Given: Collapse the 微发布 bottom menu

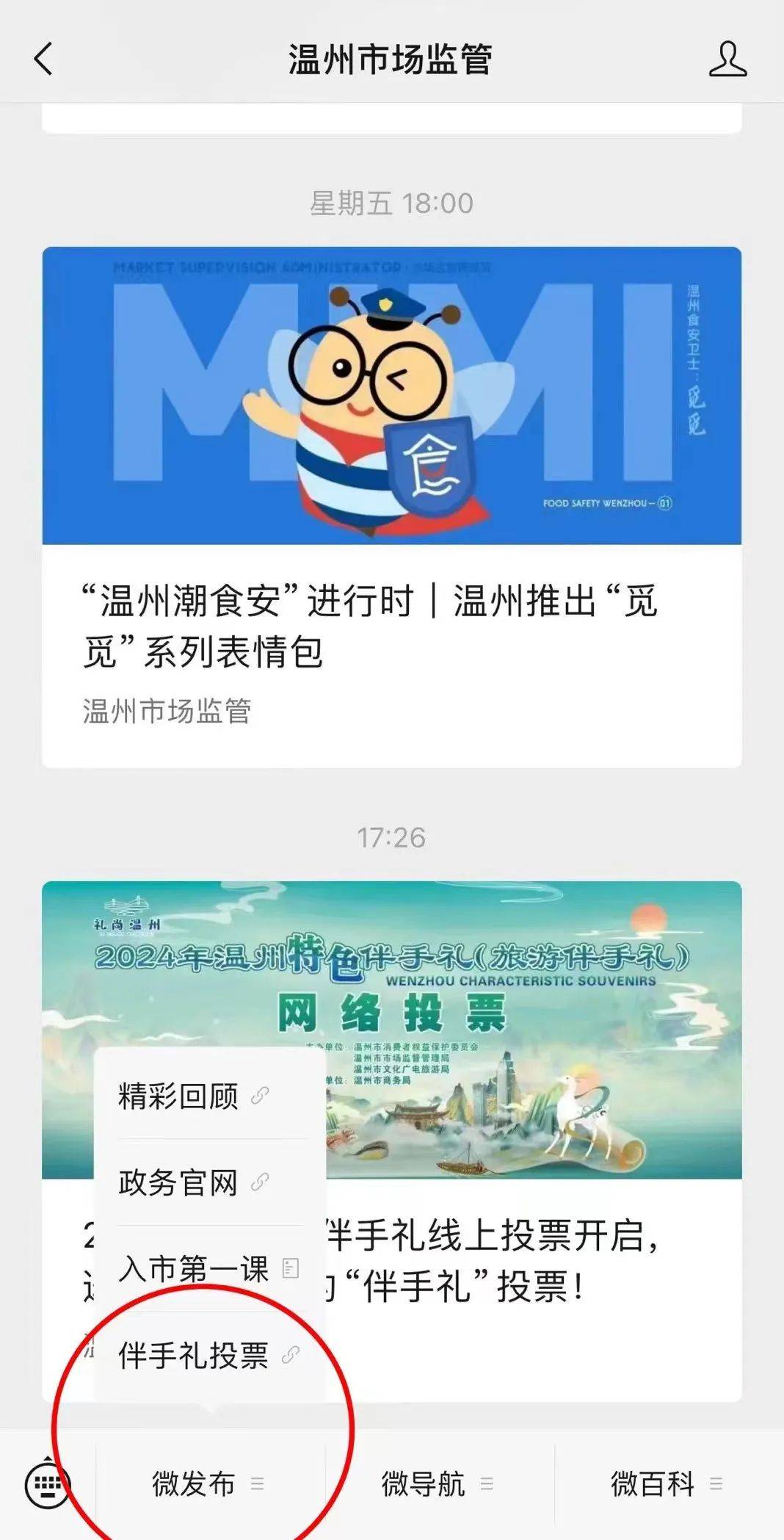Looking at the screenshot, I should tap(208, 1484).
